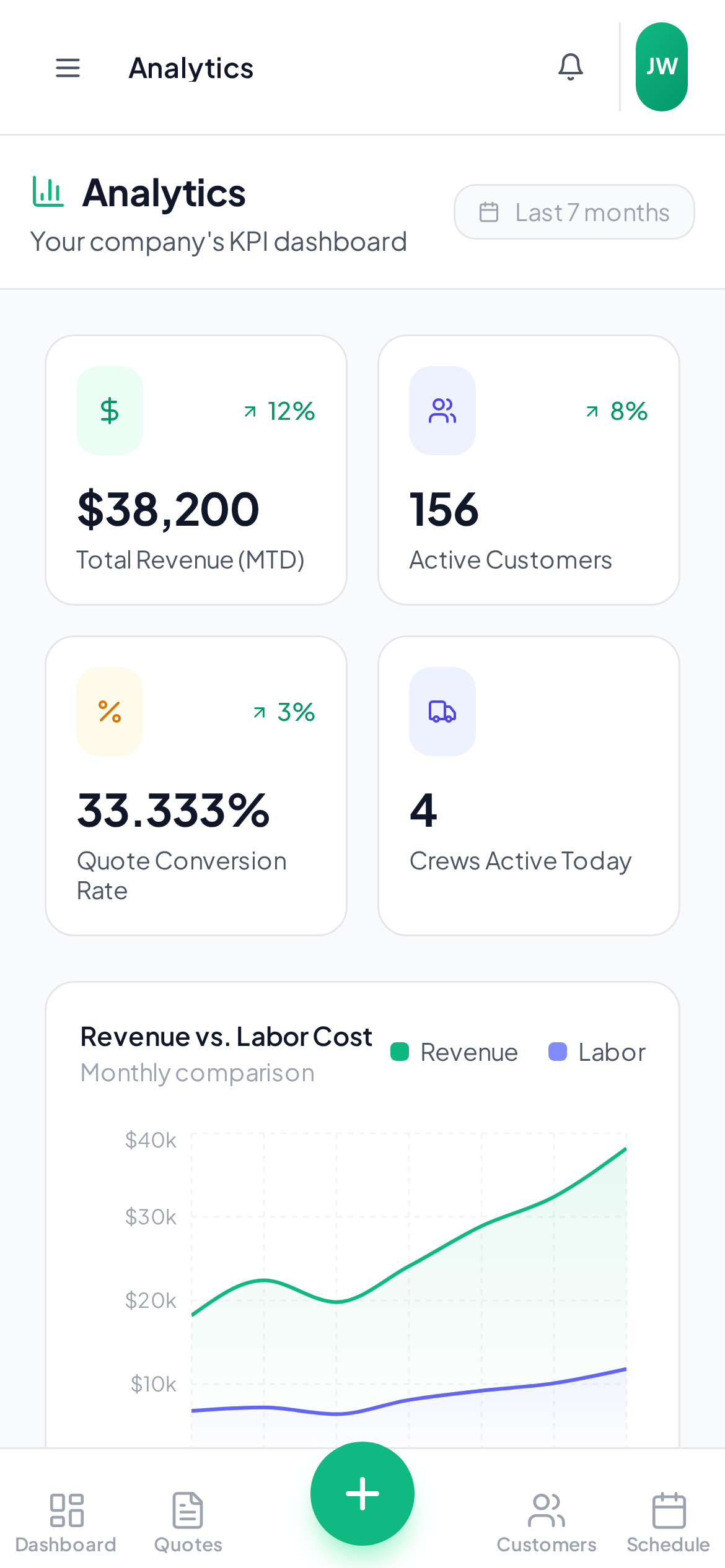Click the truck icon on crews card

[x=442, y=712]
